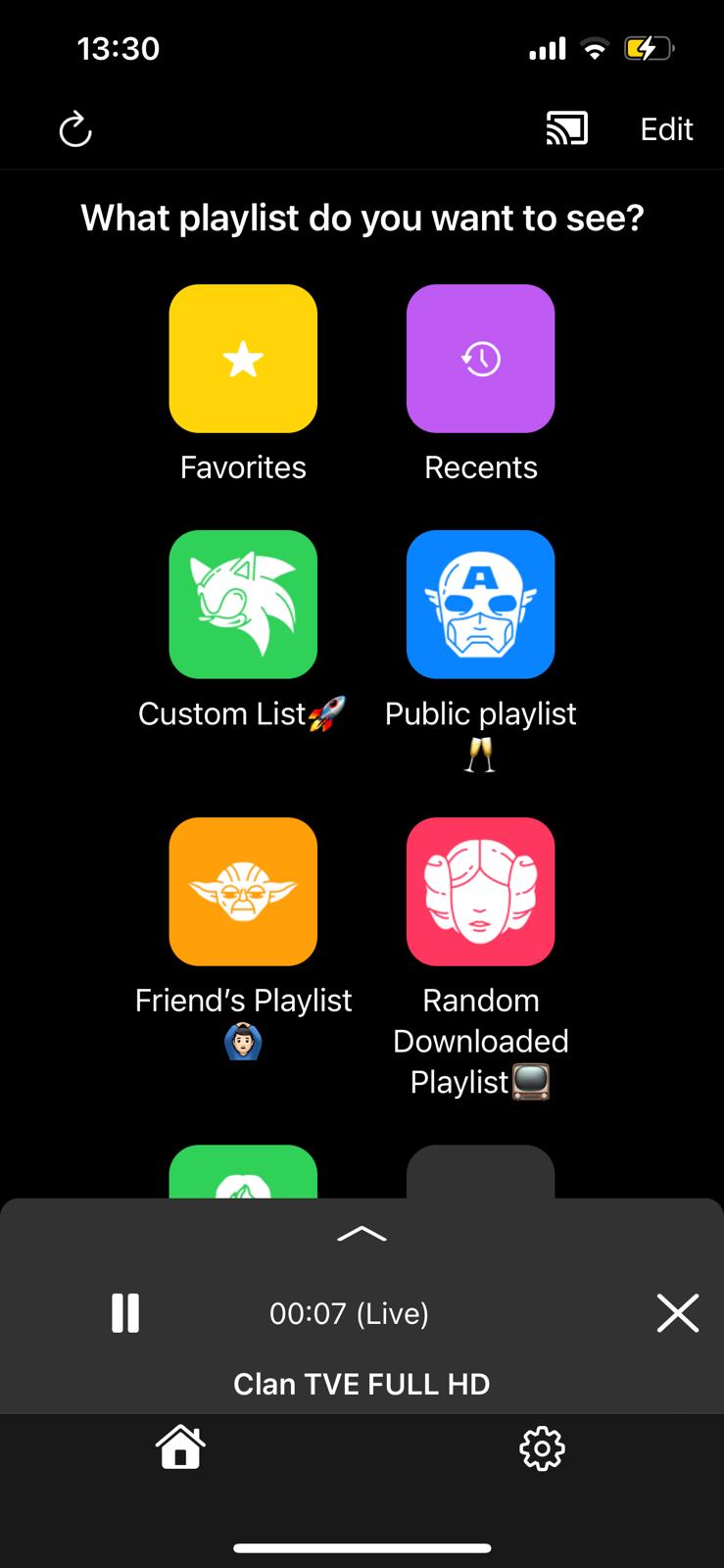Tap the Chromecast icon to cast

[568, 127]
